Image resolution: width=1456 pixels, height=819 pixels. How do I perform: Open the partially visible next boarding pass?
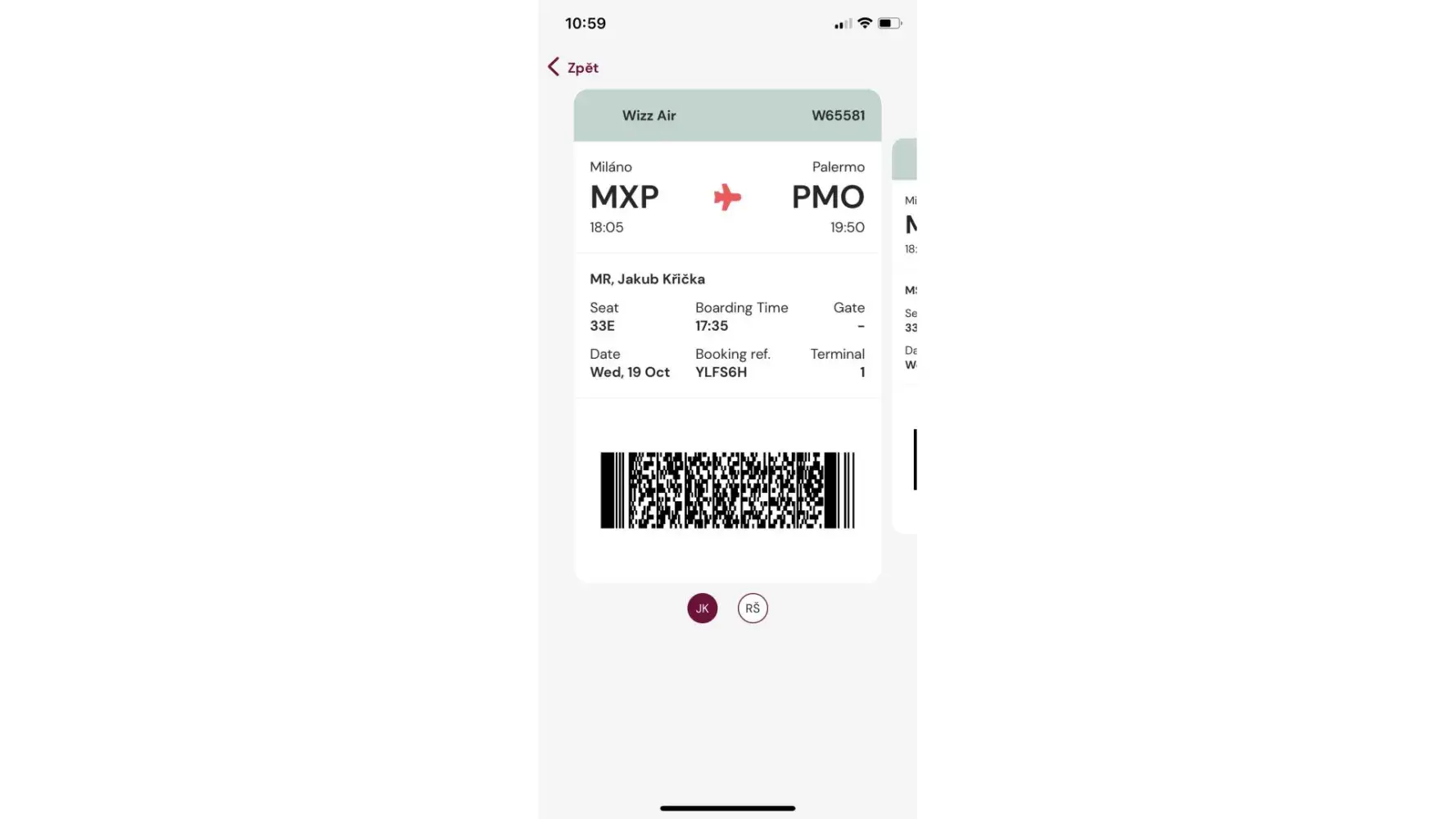pyautogui.click(x=906, y=336)
